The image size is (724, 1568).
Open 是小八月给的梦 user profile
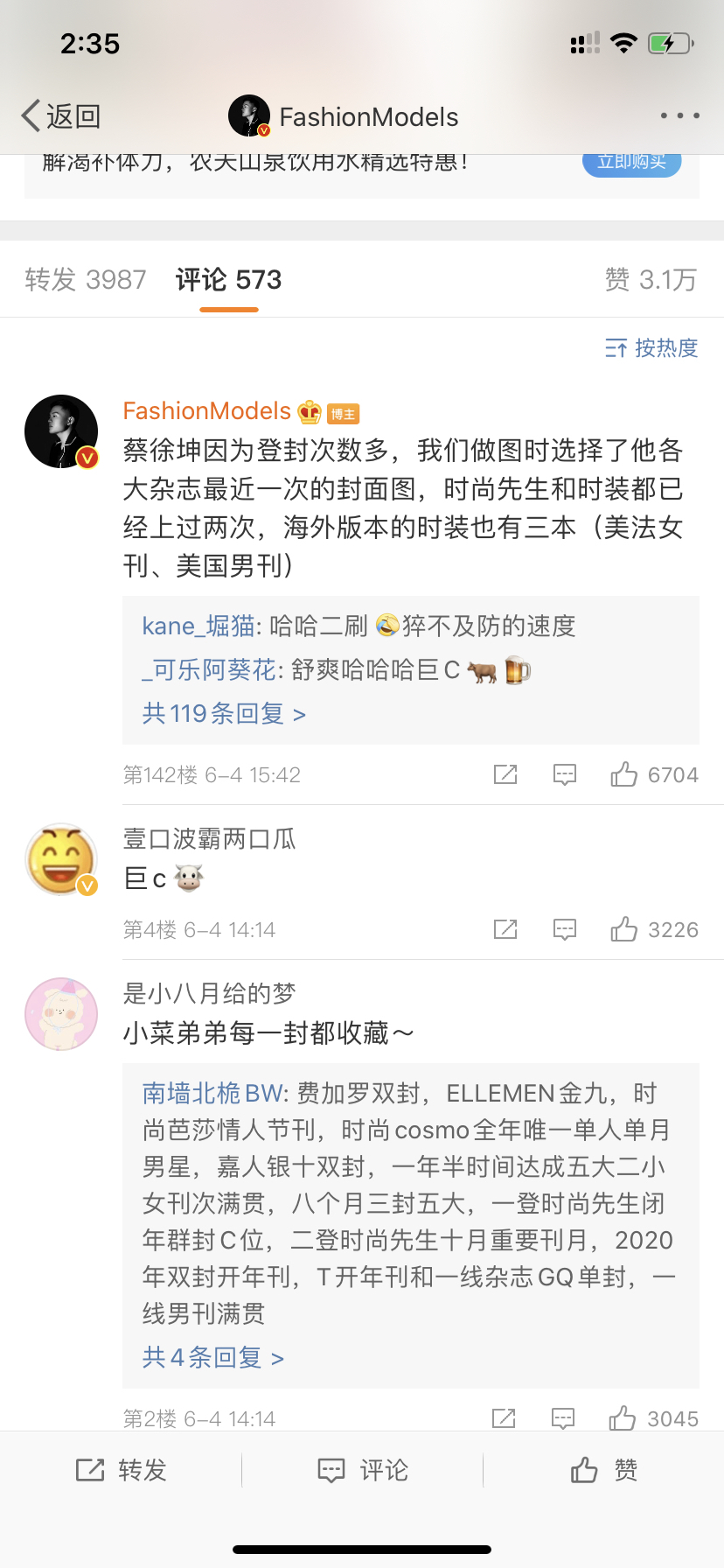click(61, 1014)
